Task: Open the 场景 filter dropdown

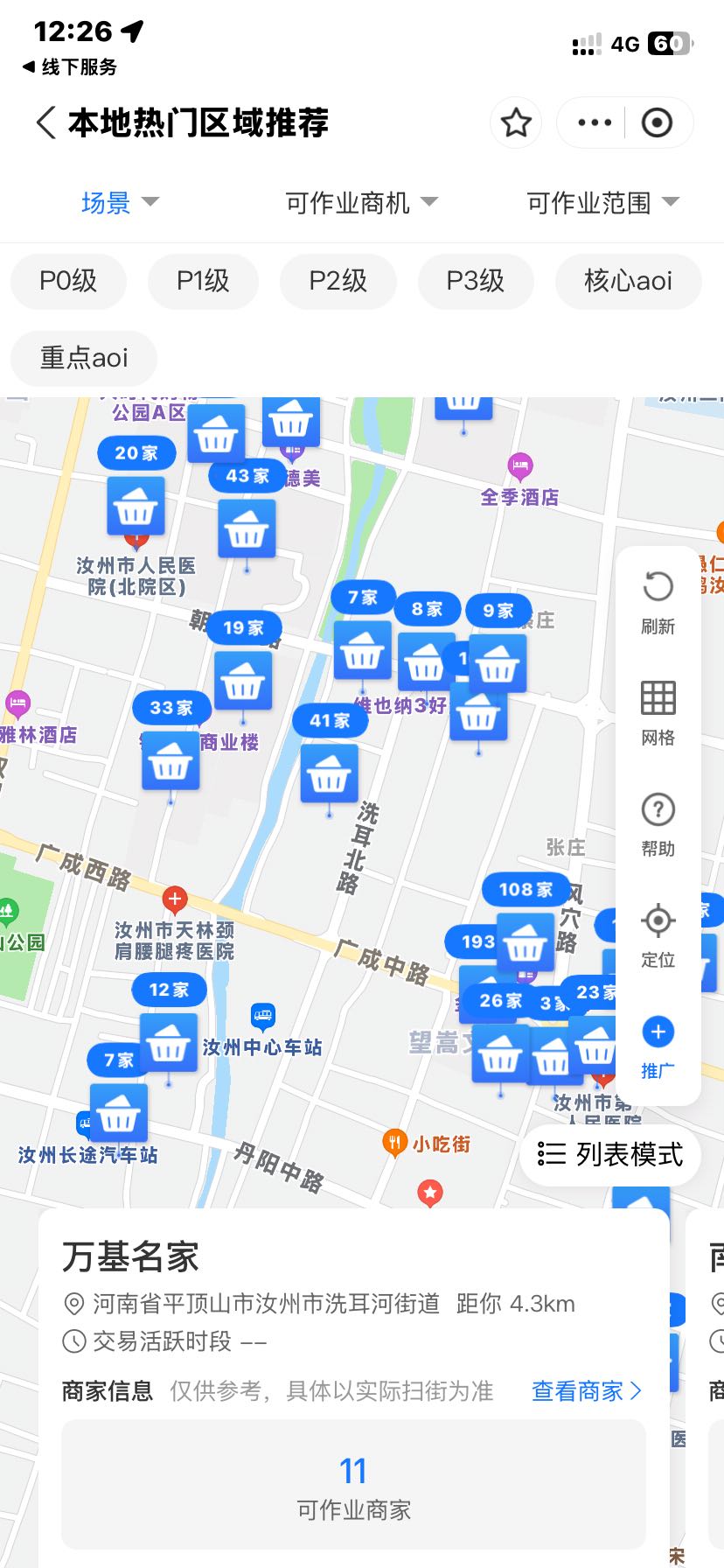Action: point(121,202)
